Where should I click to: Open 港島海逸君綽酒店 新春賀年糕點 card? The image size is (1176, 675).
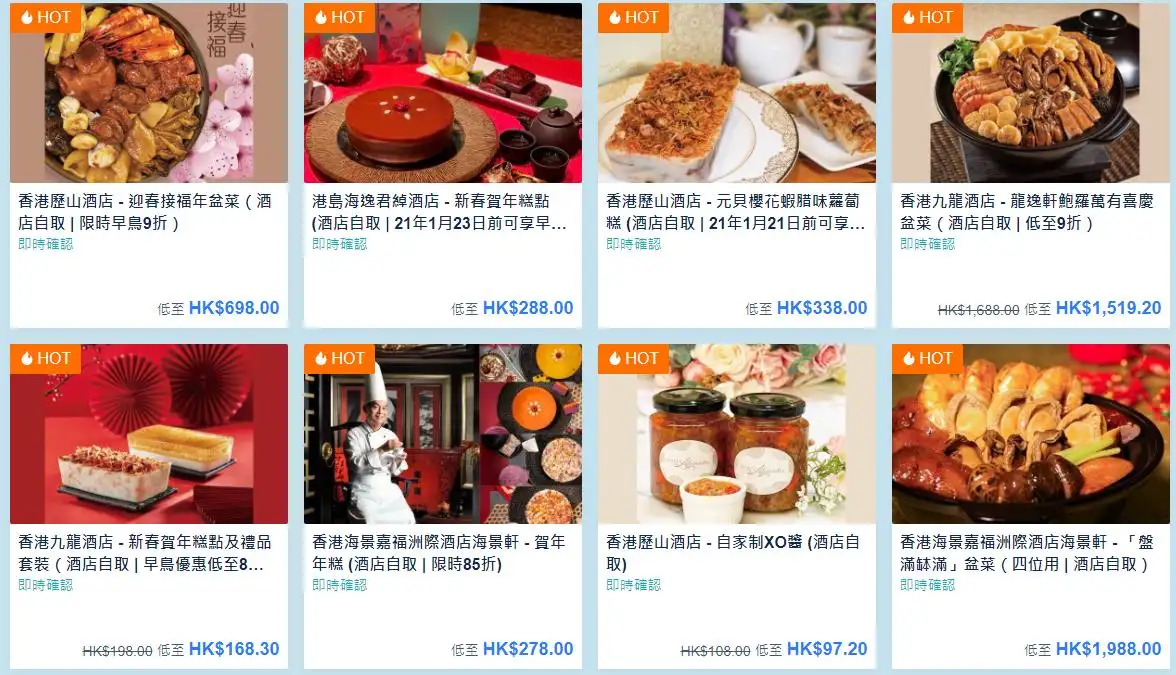pos(442,211)
